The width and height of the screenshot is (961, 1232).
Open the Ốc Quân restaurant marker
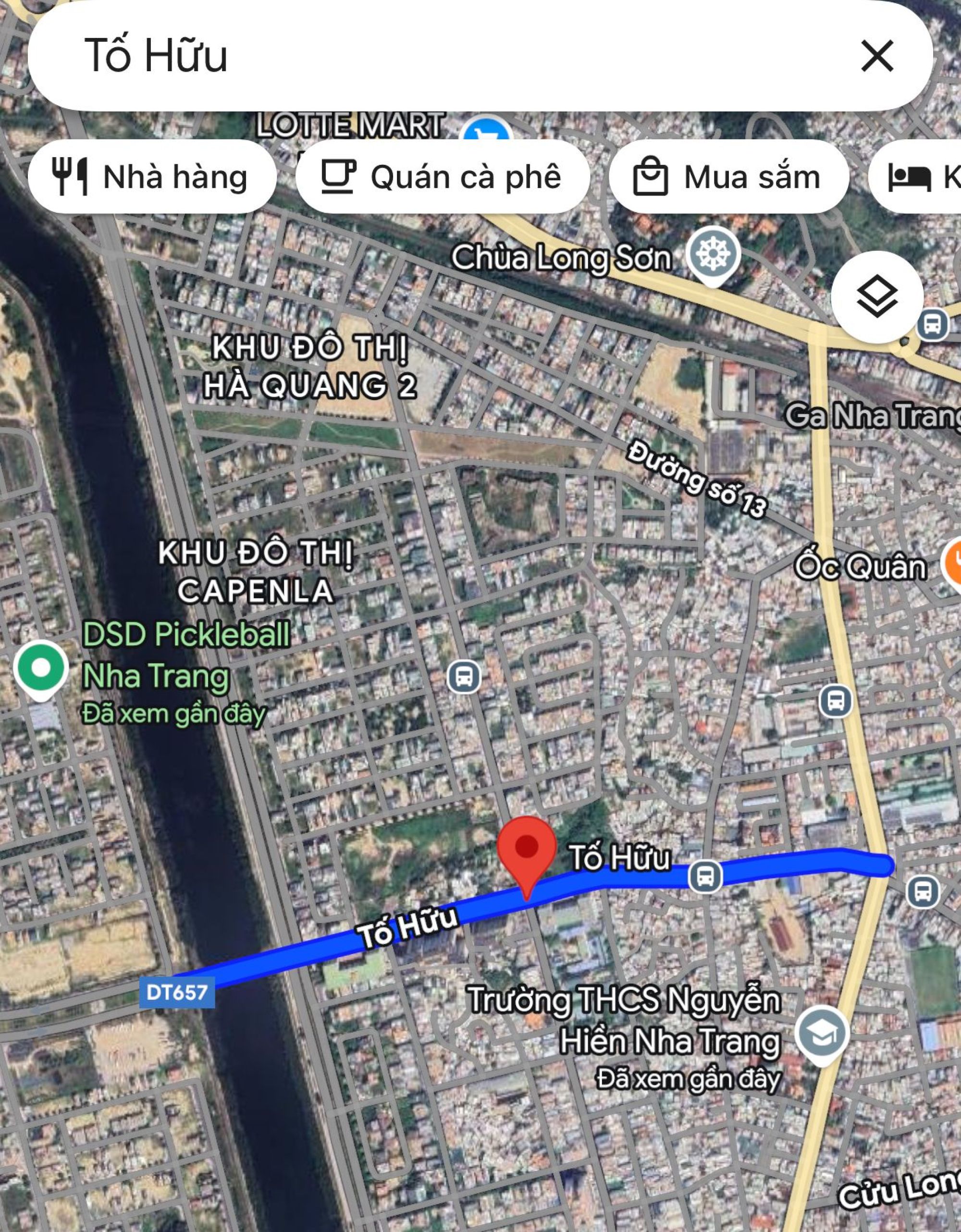pos(954,564)
